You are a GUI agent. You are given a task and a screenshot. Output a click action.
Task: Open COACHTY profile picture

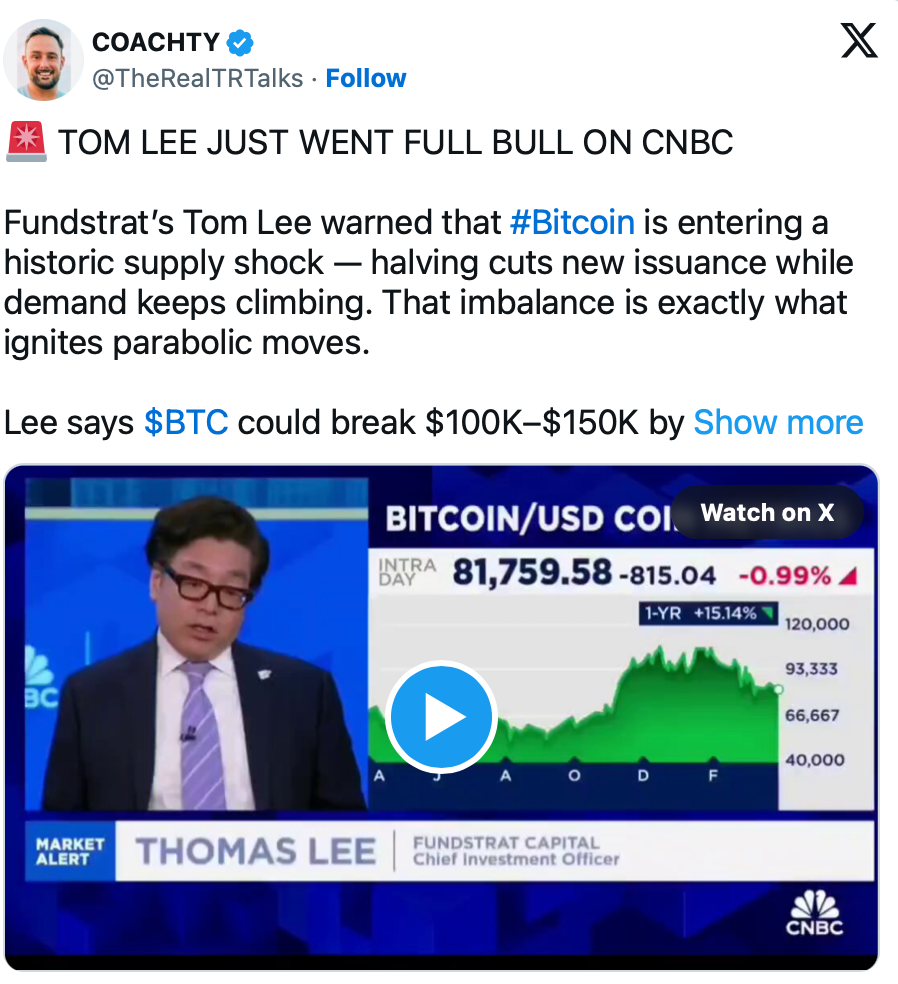pyautogui.click(x=43, y=60)
